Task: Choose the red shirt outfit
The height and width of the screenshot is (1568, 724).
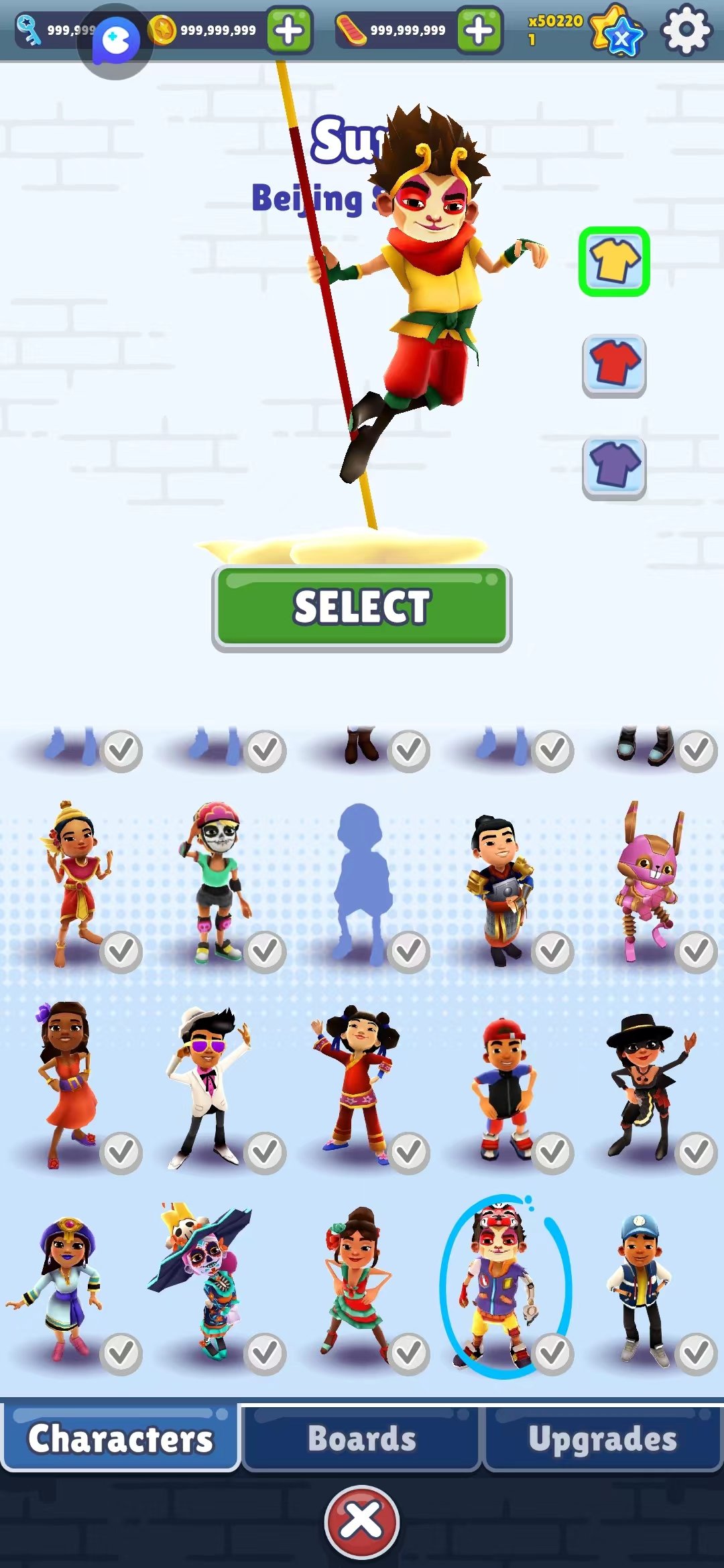Action: (614, 364)
